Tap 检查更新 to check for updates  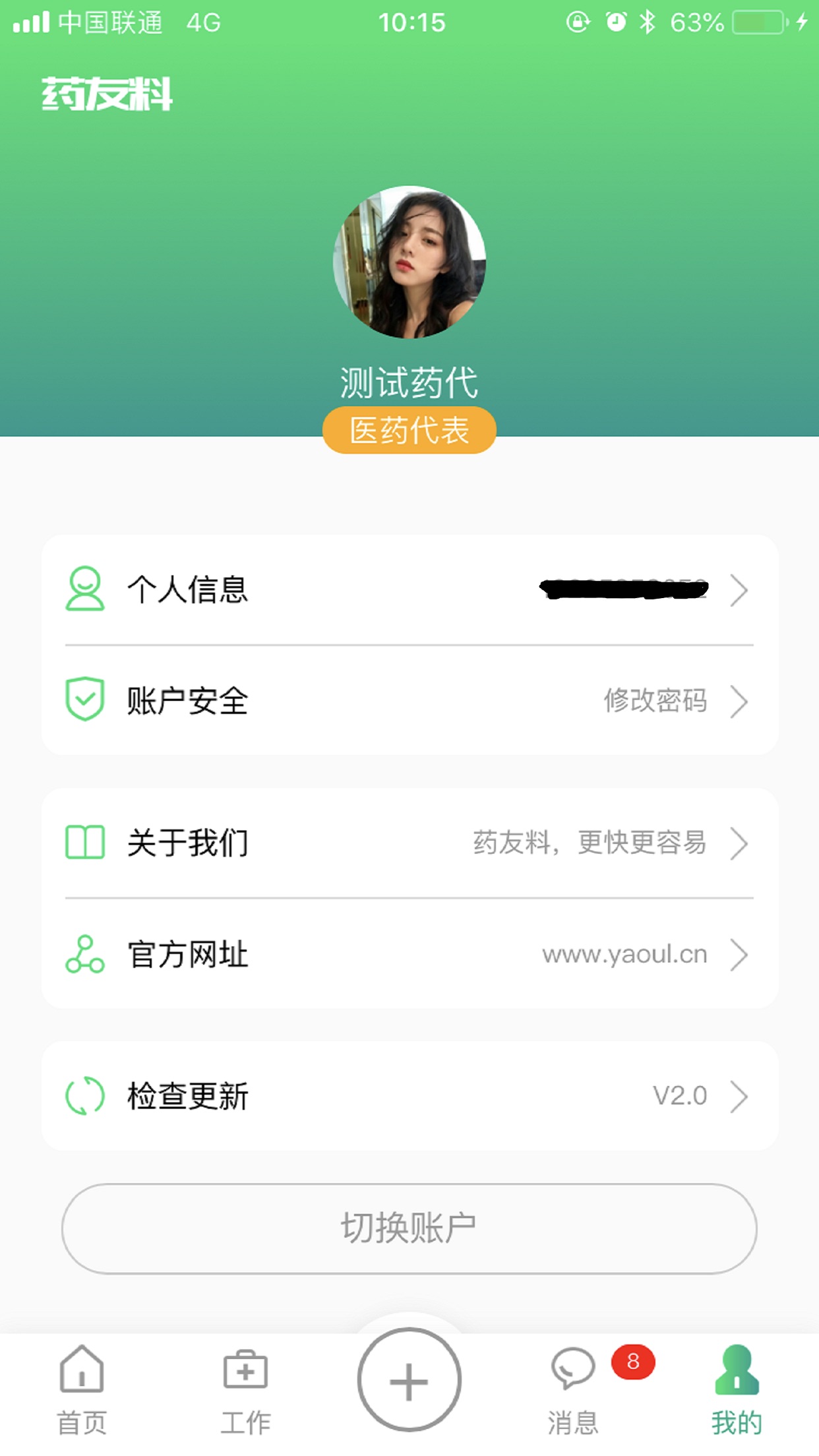coord(409,1096)
